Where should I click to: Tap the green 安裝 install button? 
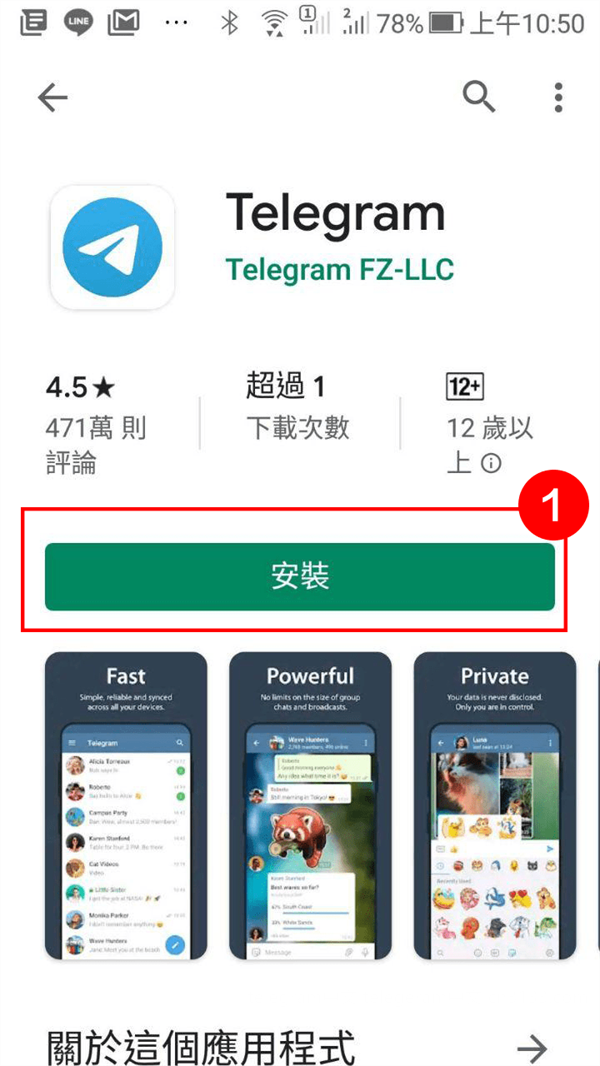point(300,576)
